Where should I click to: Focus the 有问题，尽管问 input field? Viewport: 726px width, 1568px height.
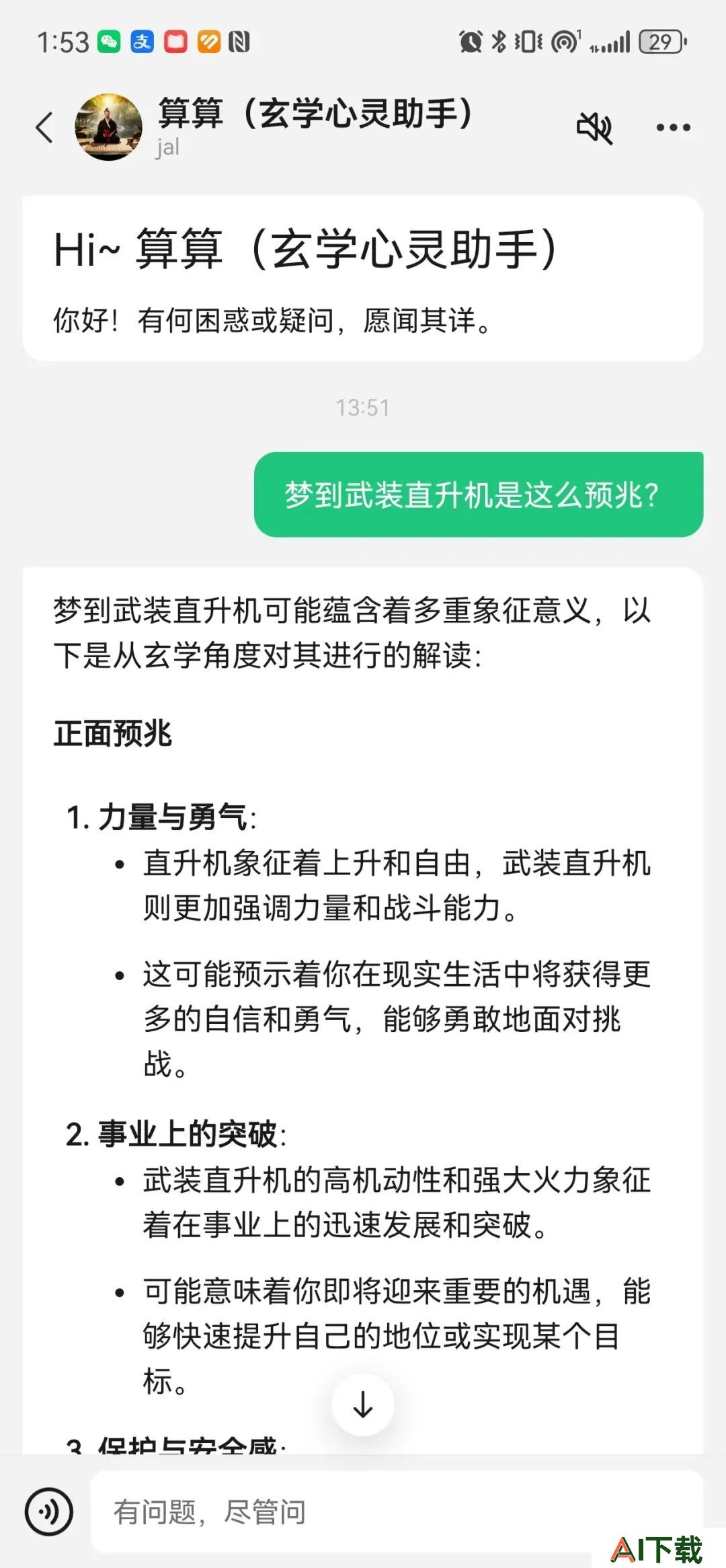(397, 1511)
